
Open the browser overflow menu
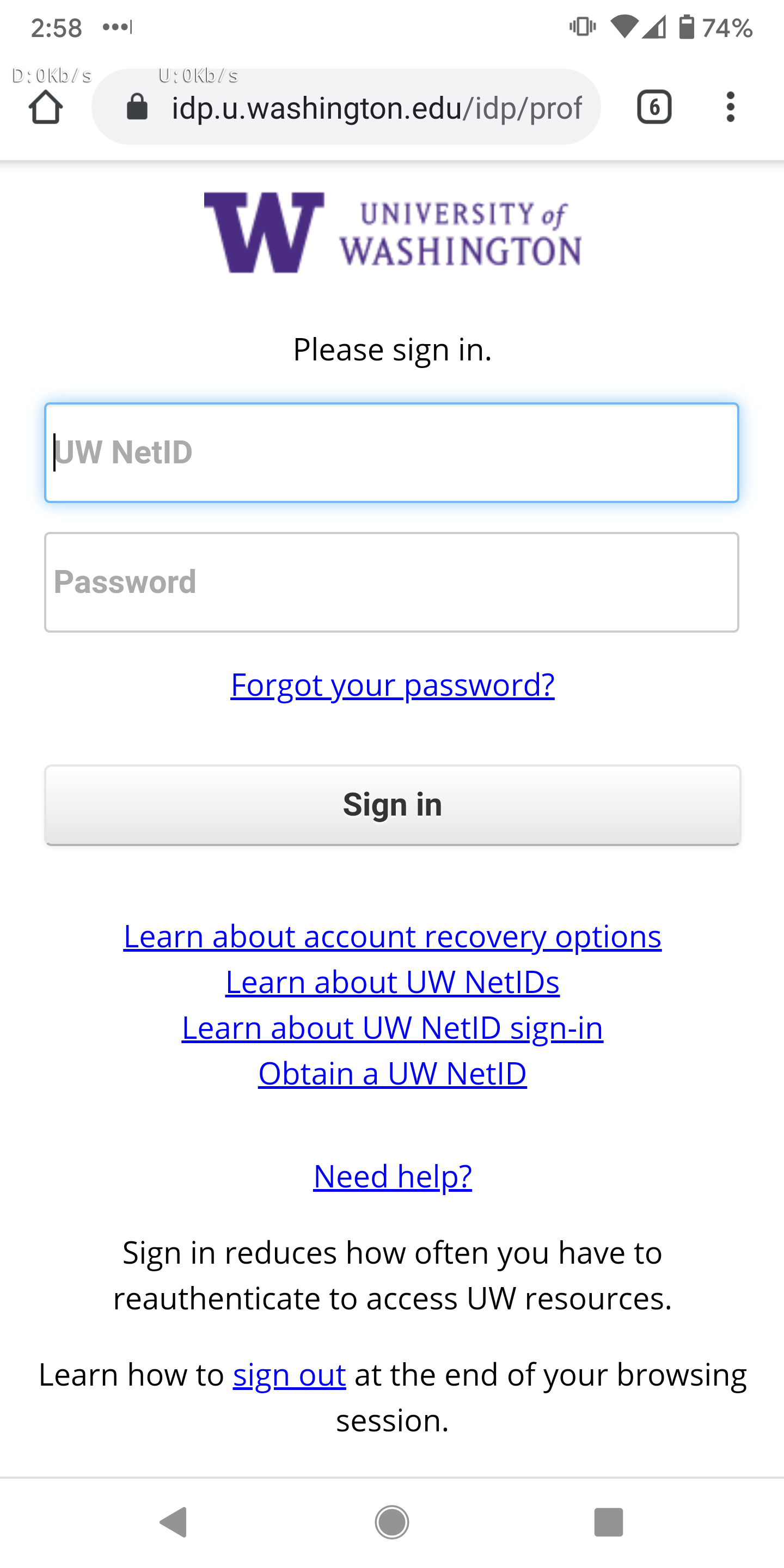(x=731, y=108)
